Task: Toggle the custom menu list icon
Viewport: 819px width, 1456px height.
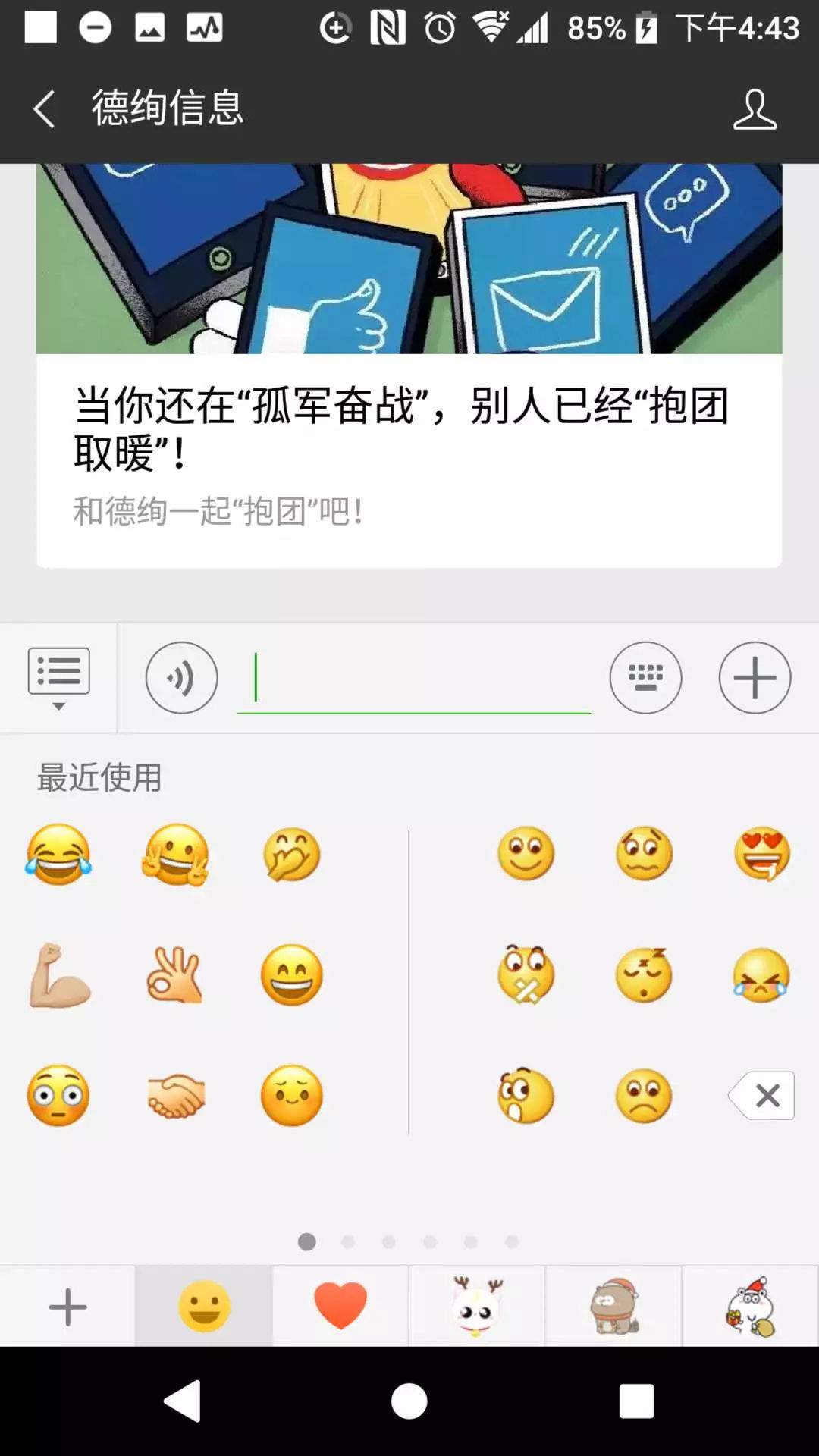Action: coord(60,671)
